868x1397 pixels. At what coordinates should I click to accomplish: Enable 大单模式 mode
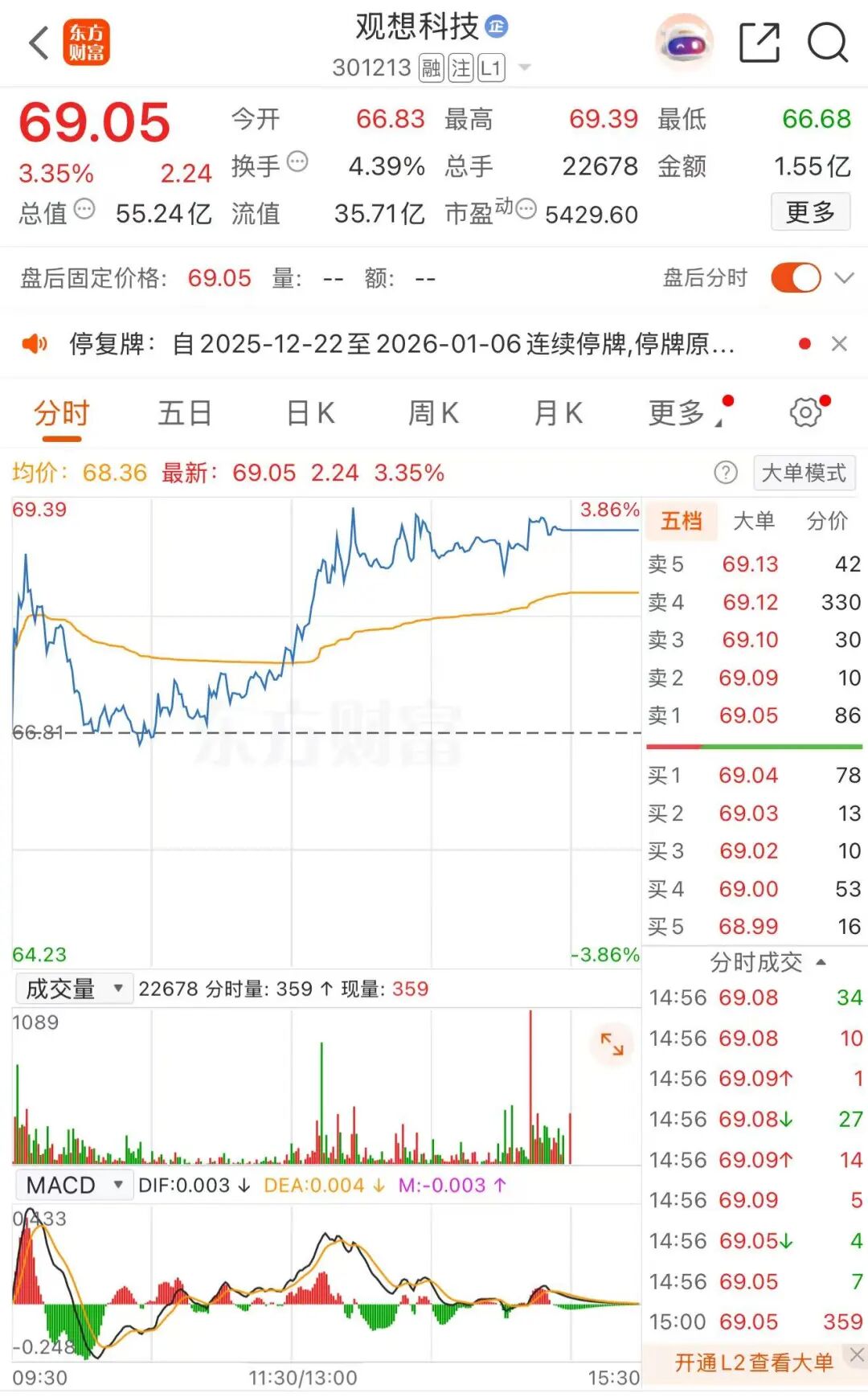tap(805, 473)
